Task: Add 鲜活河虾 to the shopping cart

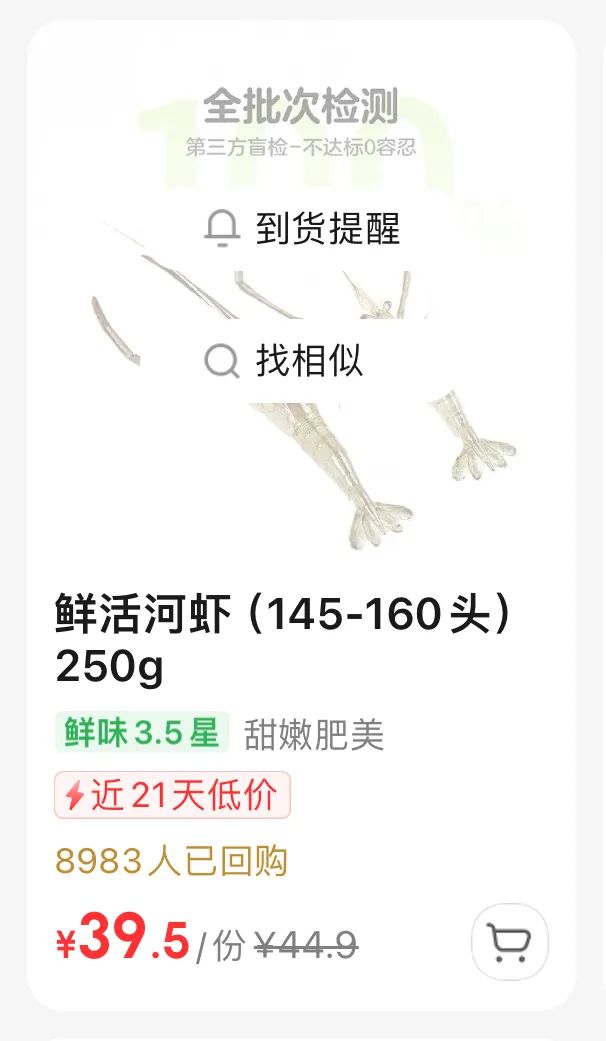Action: coord(509,941)
